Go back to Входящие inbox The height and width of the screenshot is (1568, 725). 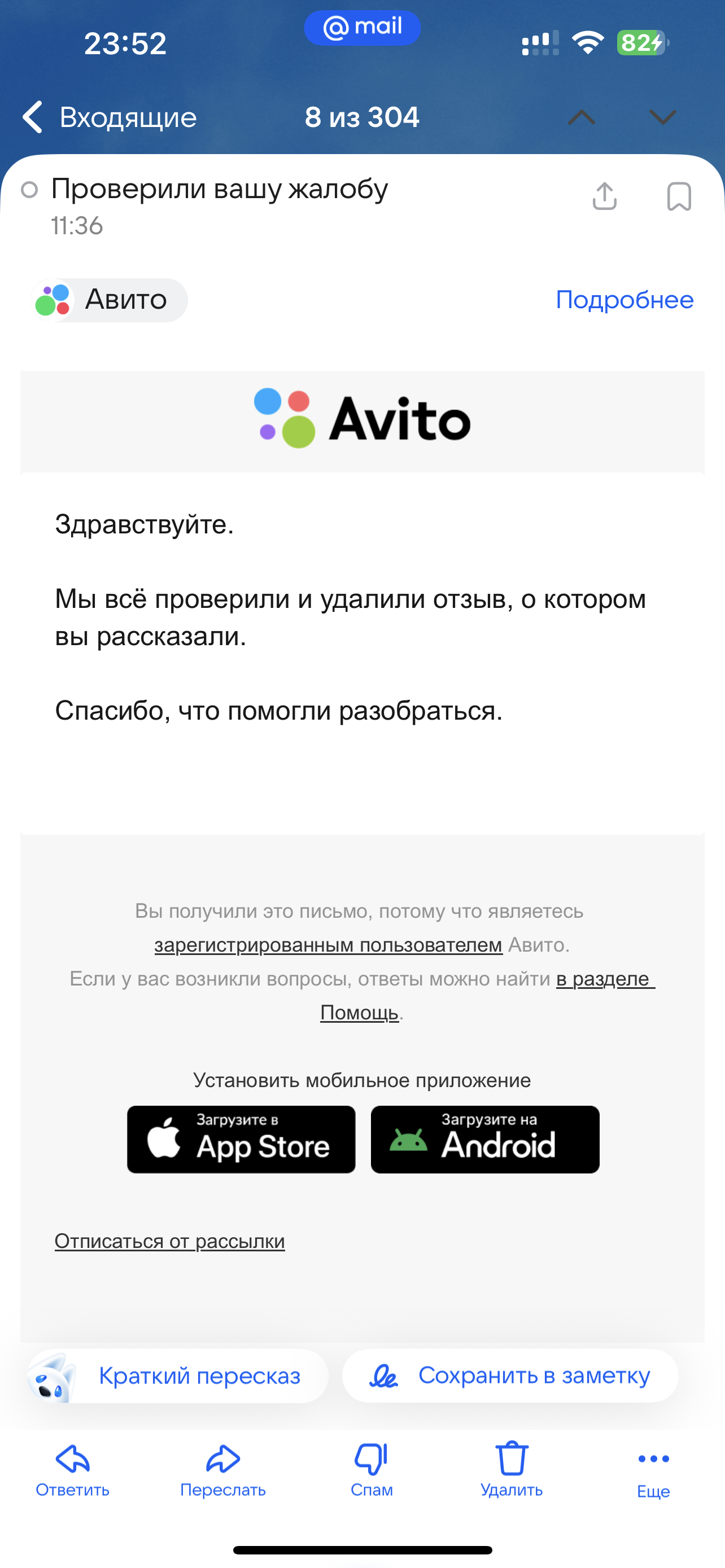point(110,117)
